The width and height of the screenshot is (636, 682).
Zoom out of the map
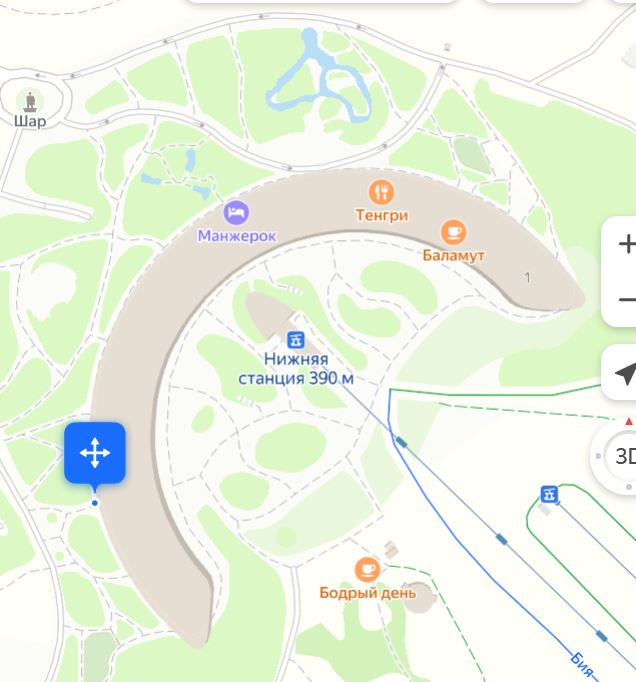(625, 299)
